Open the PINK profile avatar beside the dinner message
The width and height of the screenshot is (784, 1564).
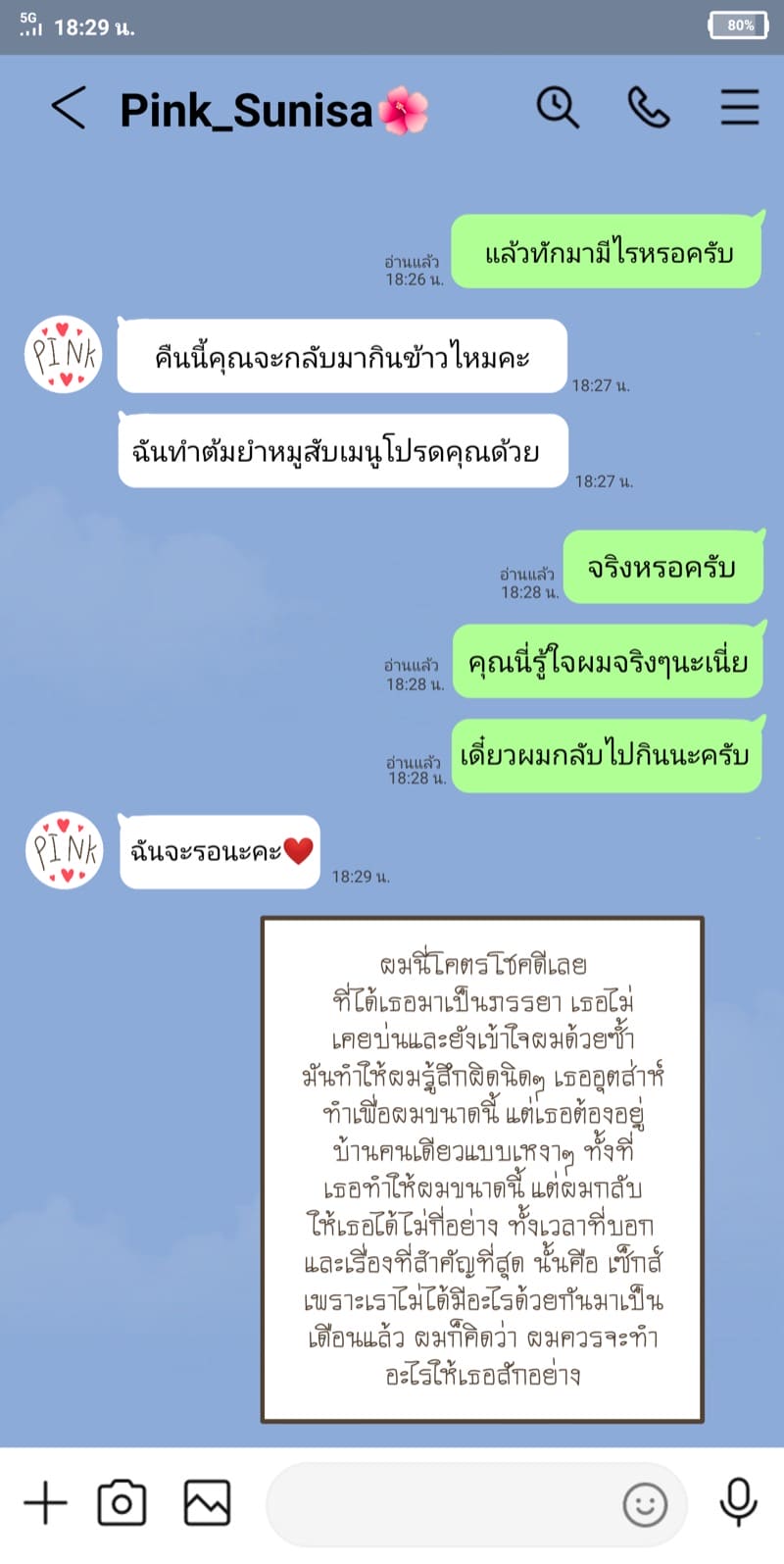tap(64, 355)
